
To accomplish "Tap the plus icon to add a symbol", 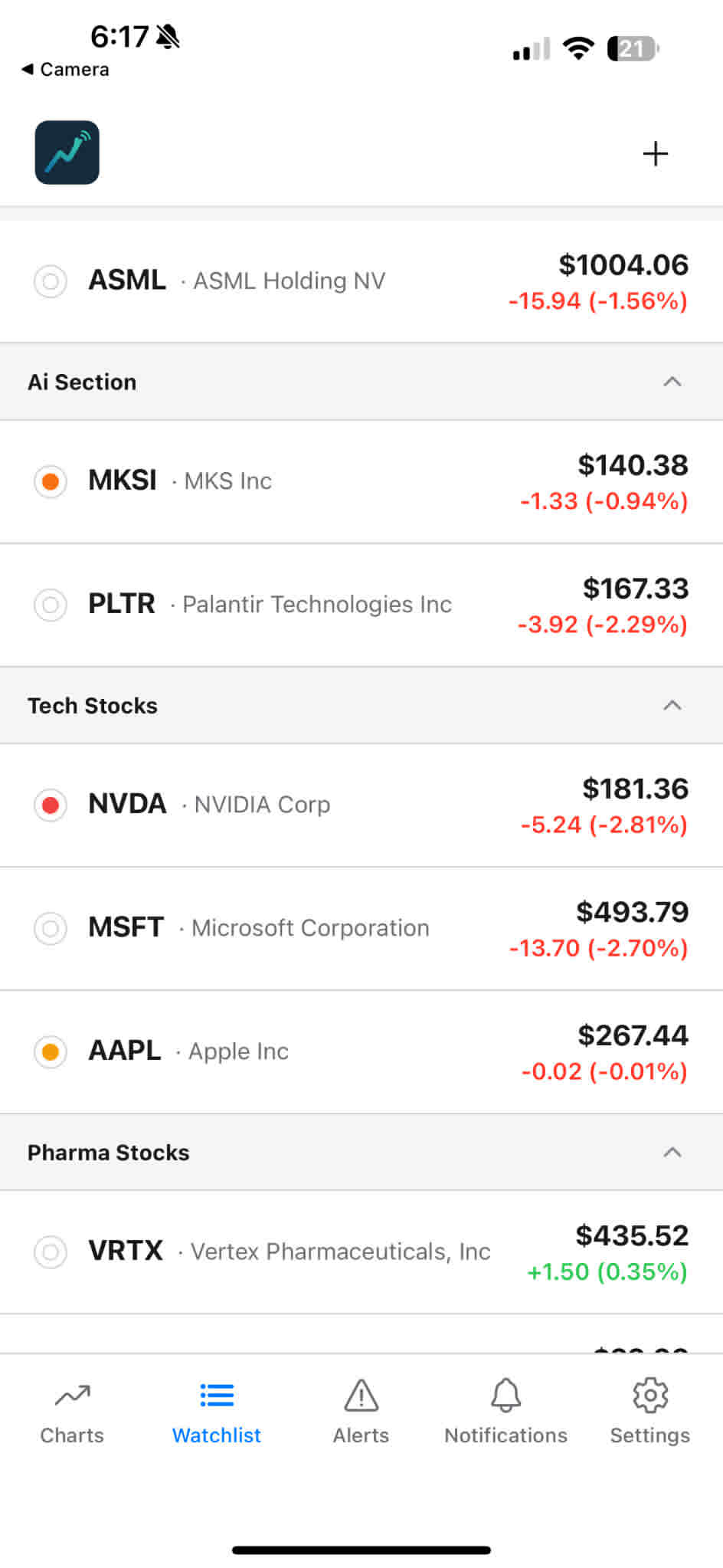I will coord(656,154).
